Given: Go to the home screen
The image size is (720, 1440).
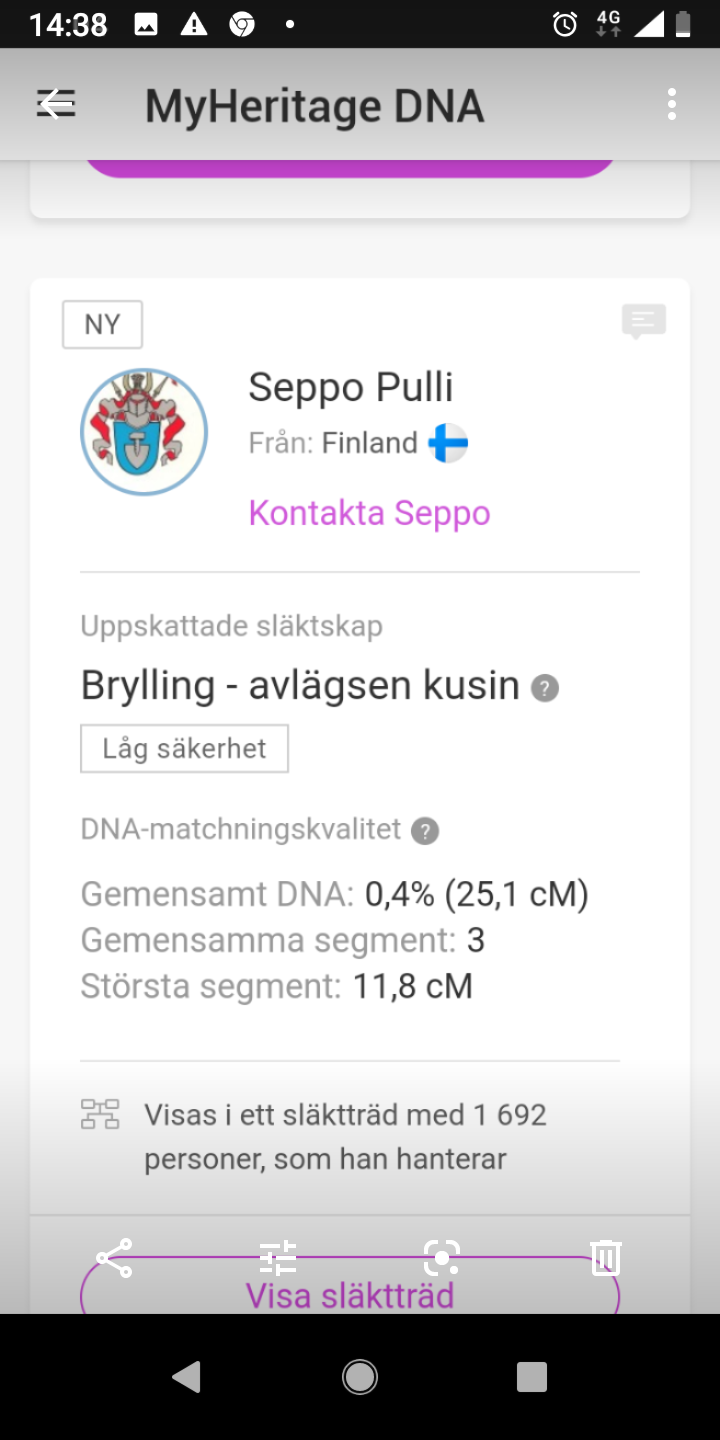Looking at the screenshot, I should [360, 1377].
